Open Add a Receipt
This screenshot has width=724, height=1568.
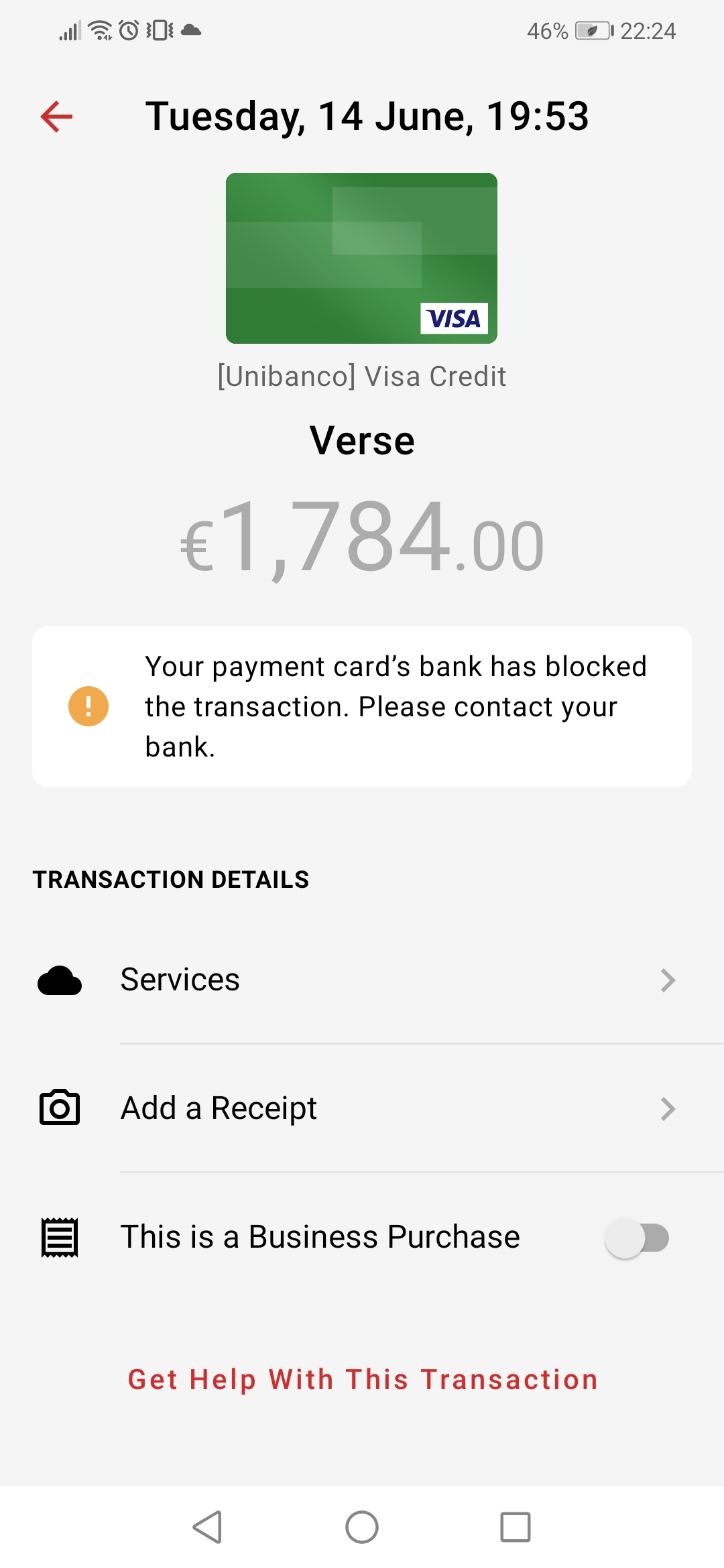362,1108
